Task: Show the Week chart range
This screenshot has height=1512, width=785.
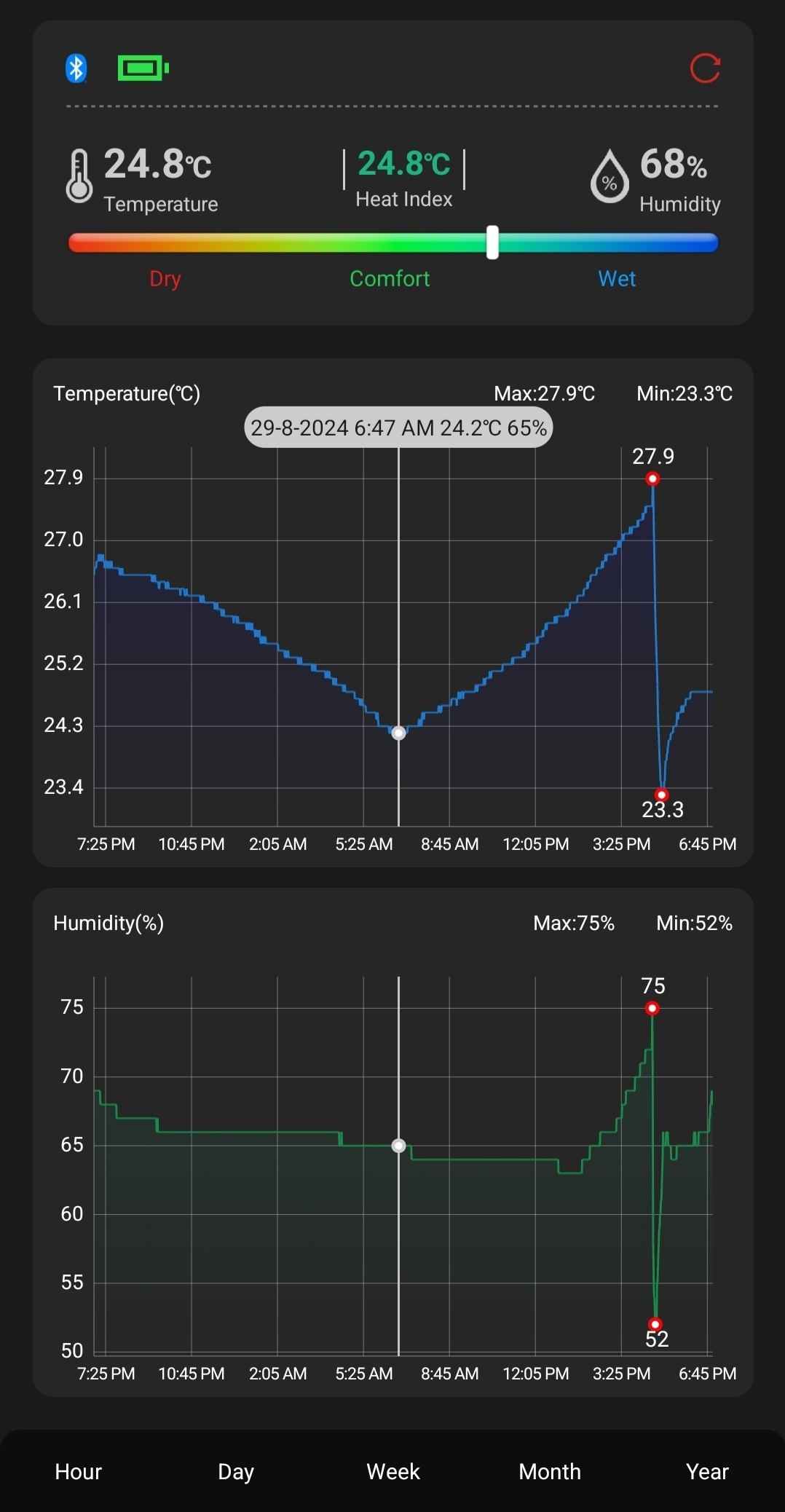Action: [x=393, y=1471]
